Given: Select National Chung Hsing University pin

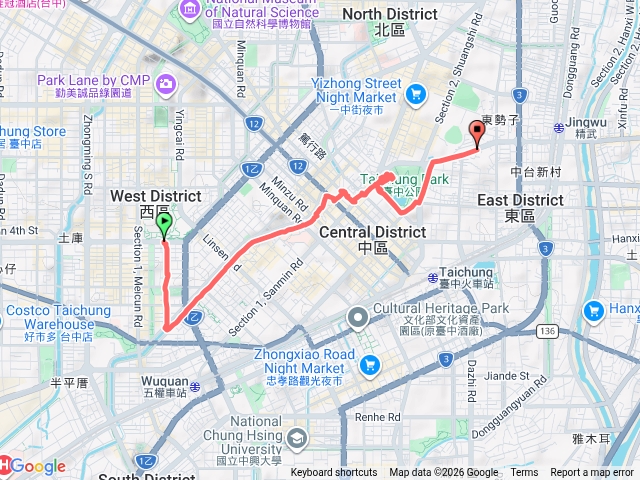Looking at the screenshot, I should pyautogui.click(x=297, y=438).
